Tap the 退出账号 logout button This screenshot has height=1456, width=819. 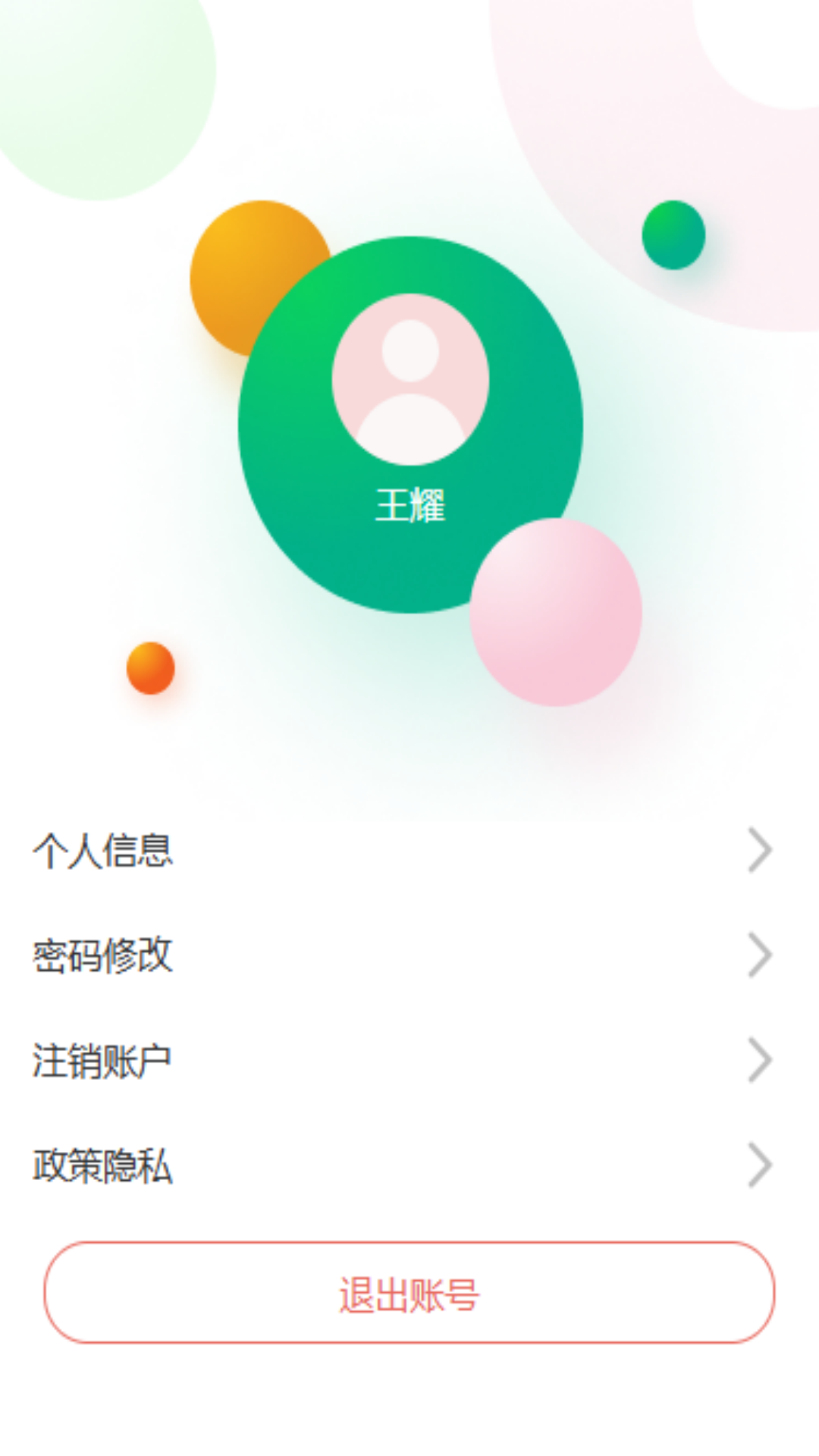409,1293
